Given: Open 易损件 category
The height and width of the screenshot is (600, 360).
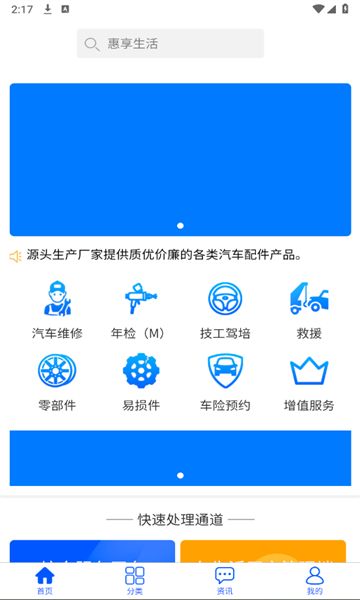Looking at the screenshot, I should point(141,382).
